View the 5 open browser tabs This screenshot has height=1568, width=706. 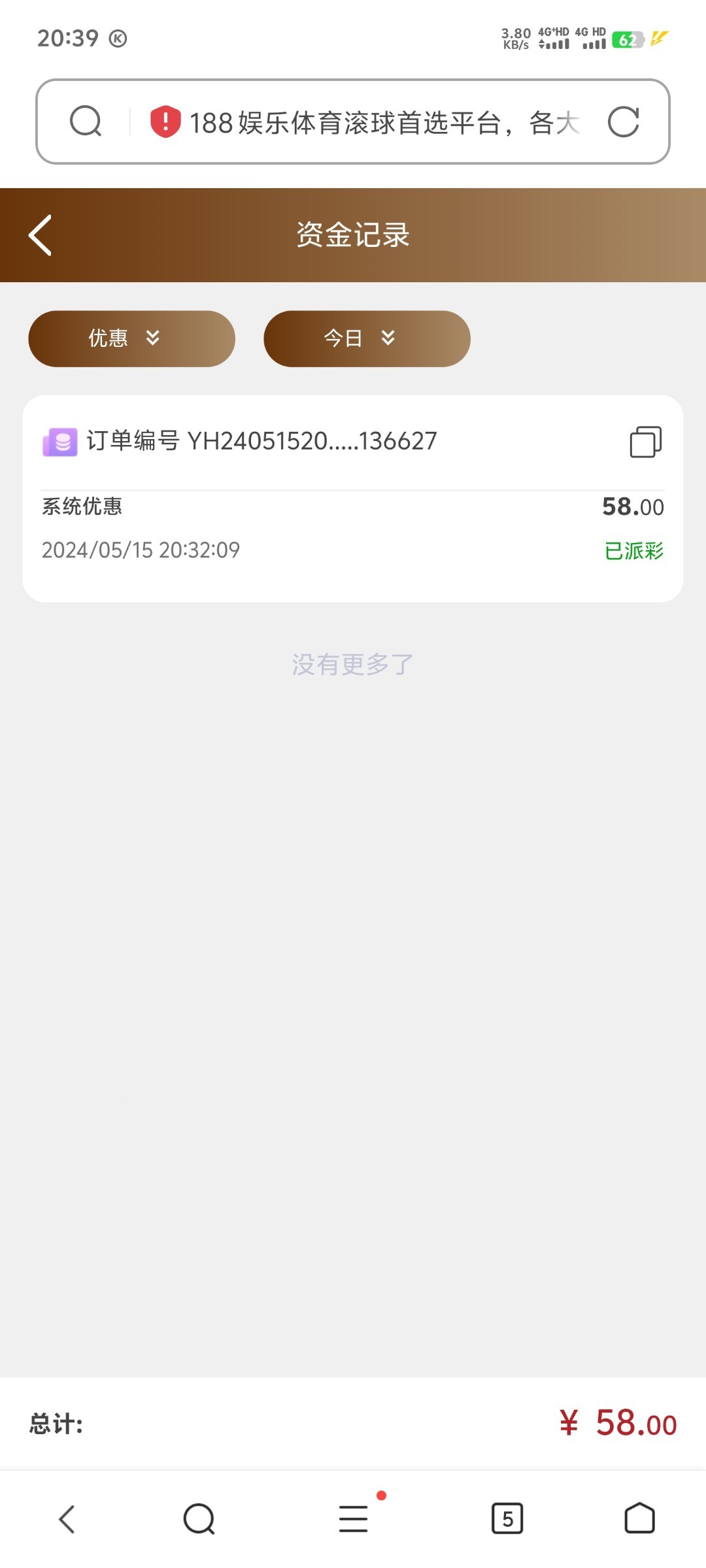(x=507, y=1518)
